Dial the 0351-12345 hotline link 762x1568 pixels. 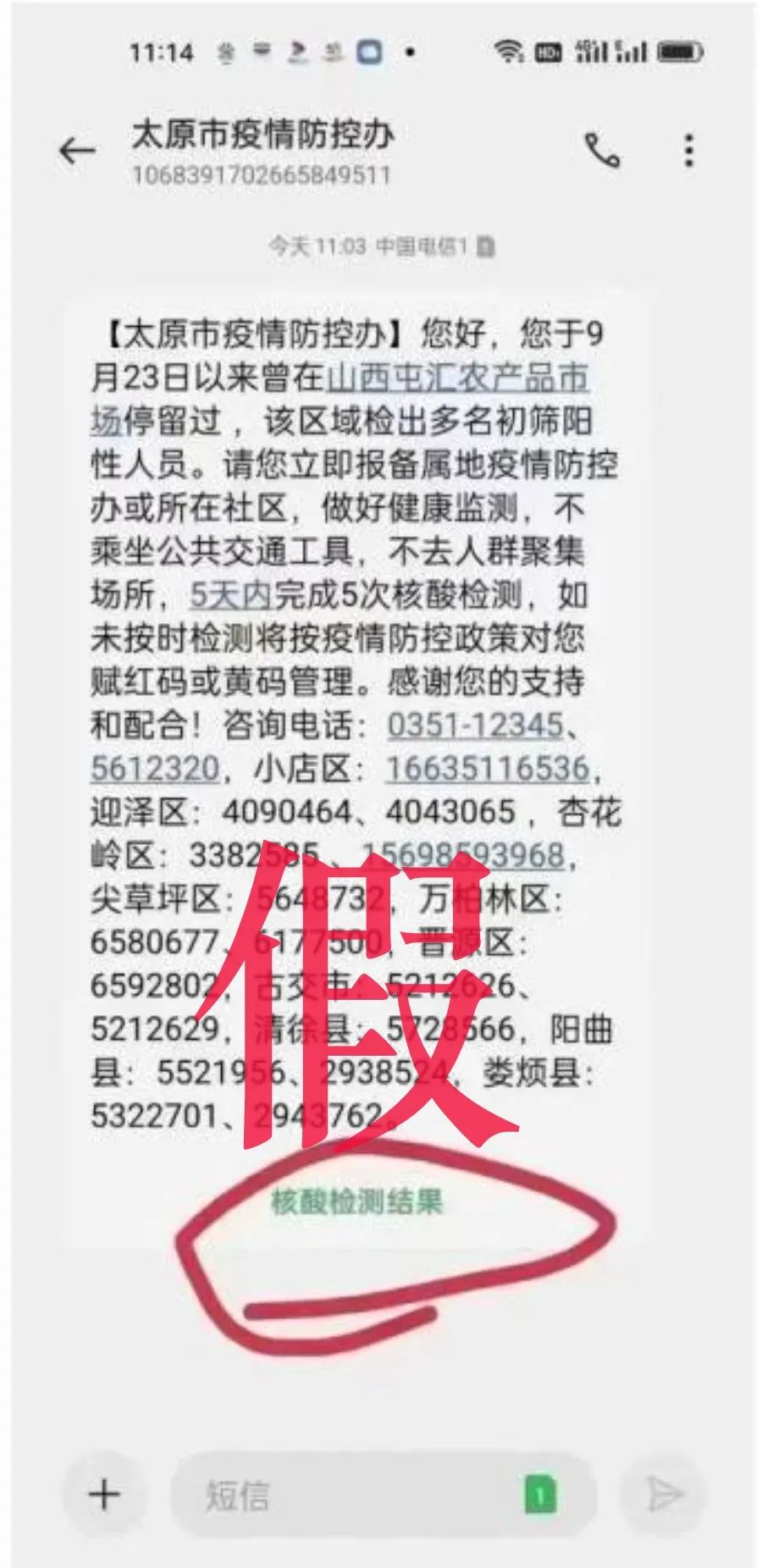(x=475, y=726)
